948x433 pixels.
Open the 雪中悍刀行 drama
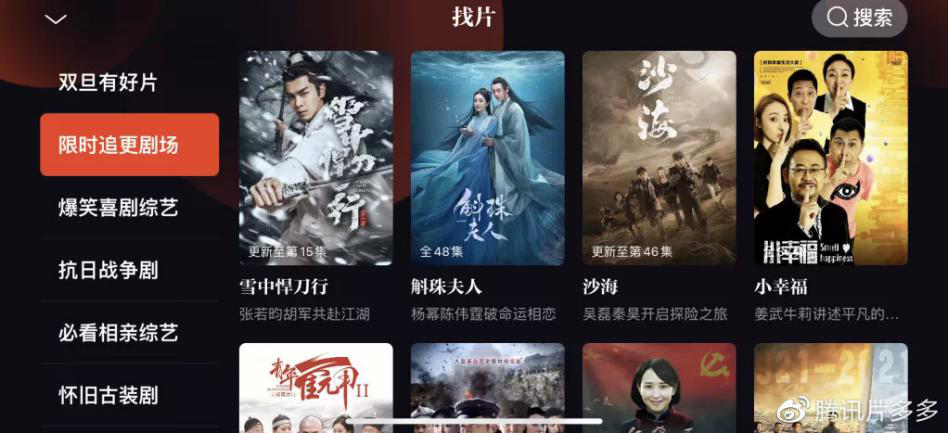(x=316, y=158)
